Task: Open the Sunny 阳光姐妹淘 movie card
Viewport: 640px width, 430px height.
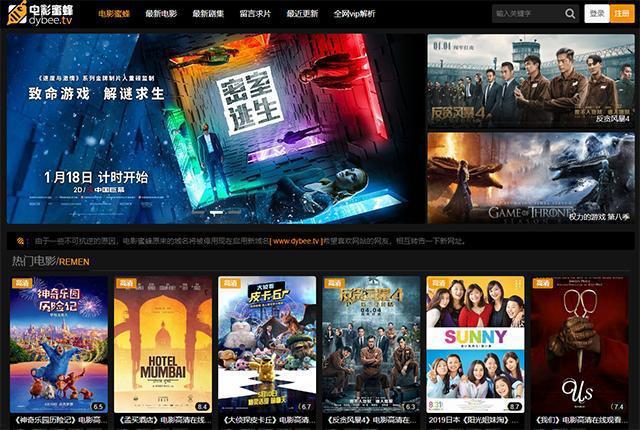Action: 474,345
